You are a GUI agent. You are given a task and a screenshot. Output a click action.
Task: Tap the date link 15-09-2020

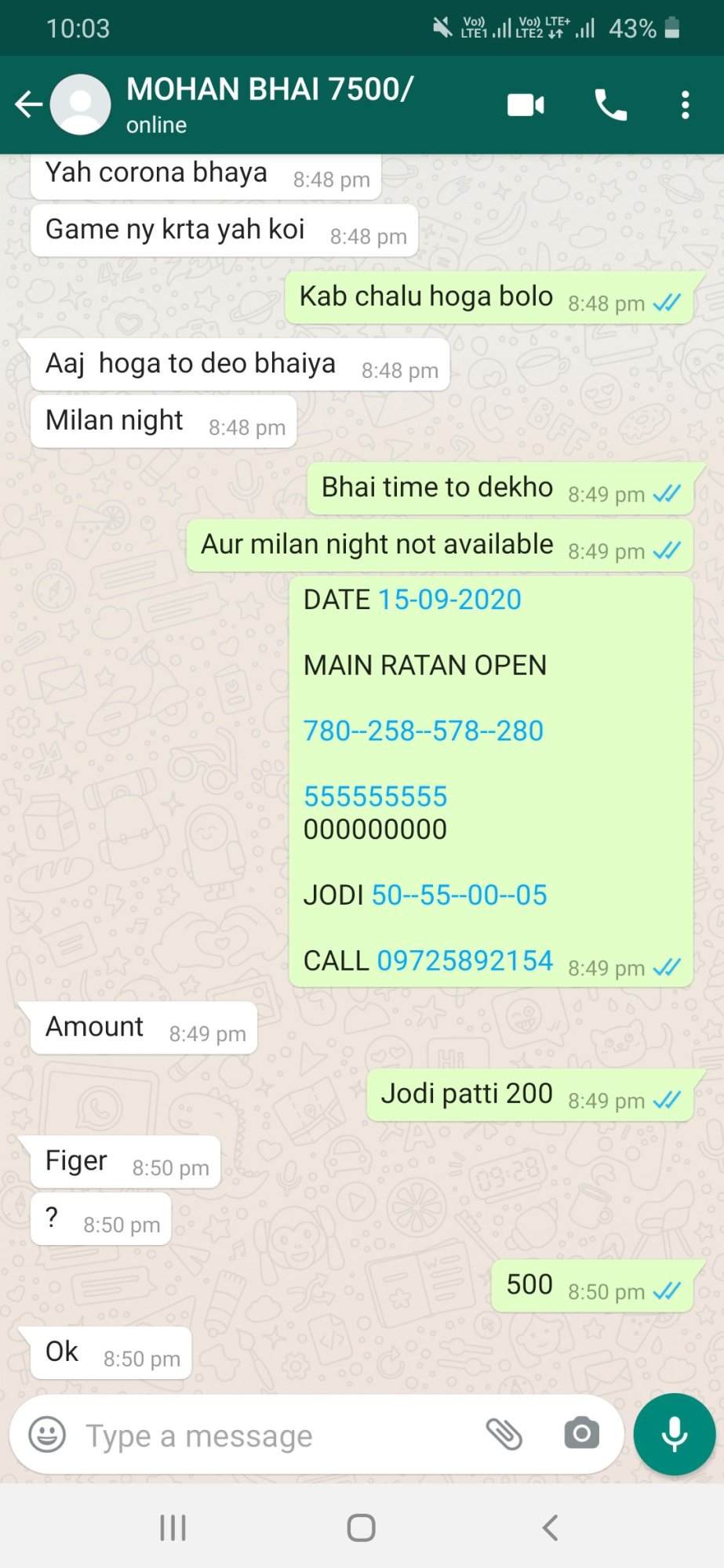click(449, 600)
